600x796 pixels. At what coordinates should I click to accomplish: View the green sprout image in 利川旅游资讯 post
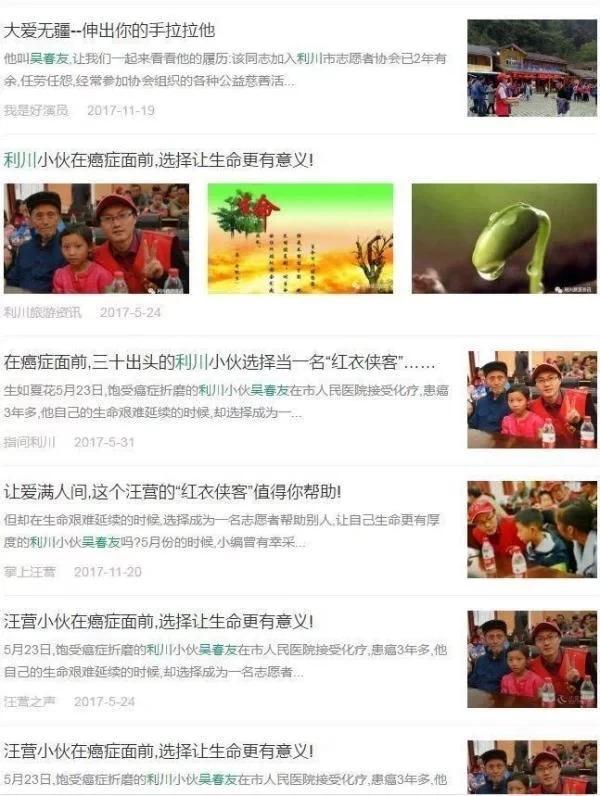coord(503,238)
